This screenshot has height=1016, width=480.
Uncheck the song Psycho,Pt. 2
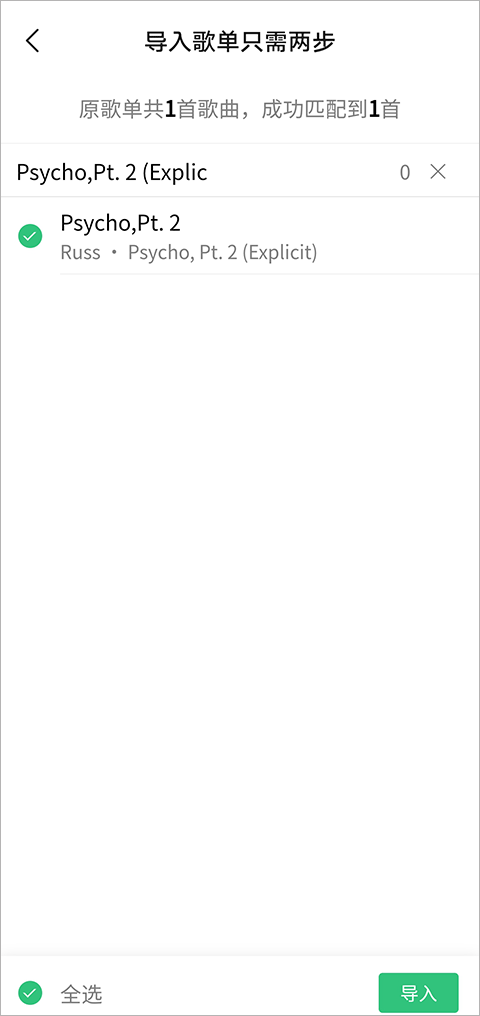click(x=30, y=237)
